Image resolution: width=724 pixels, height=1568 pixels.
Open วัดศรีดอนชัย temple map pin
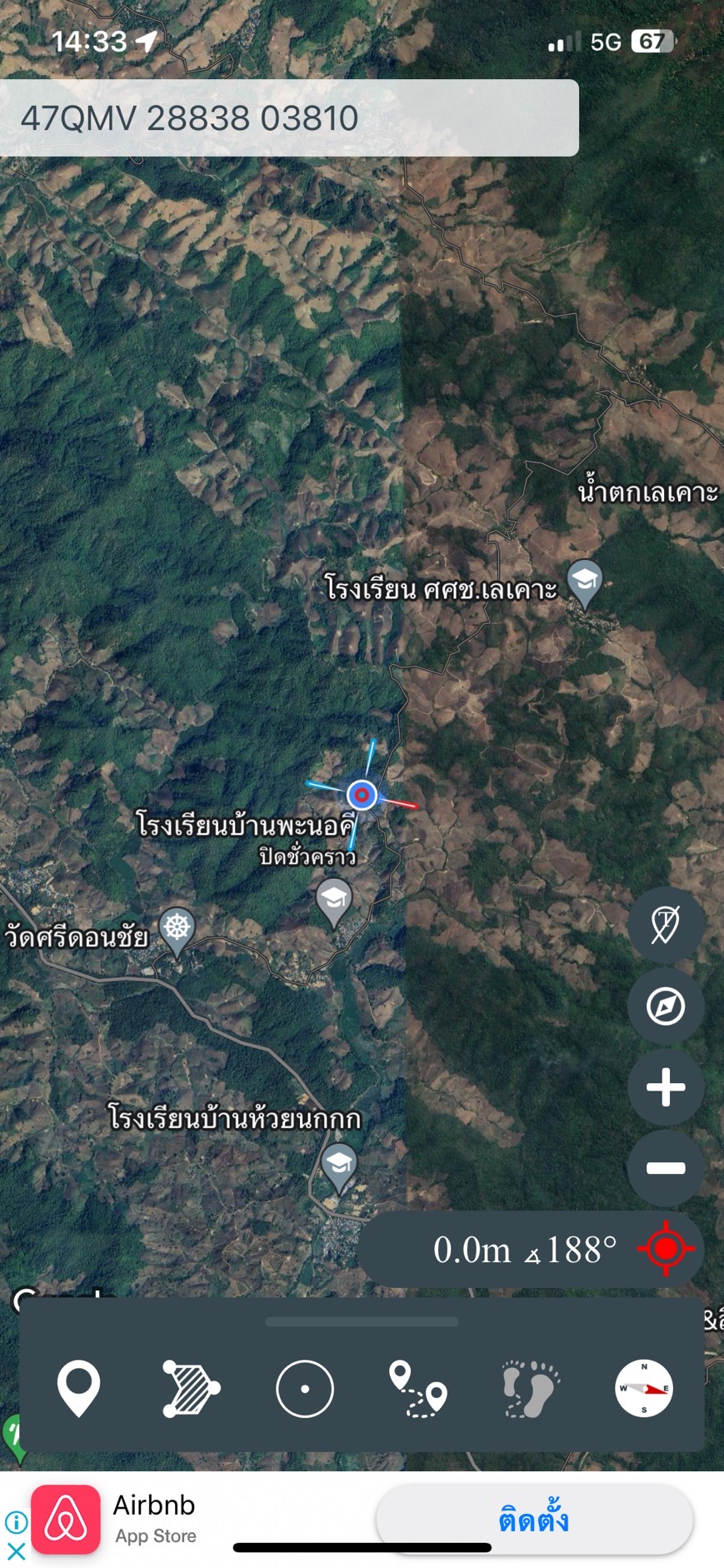(177, 931)
